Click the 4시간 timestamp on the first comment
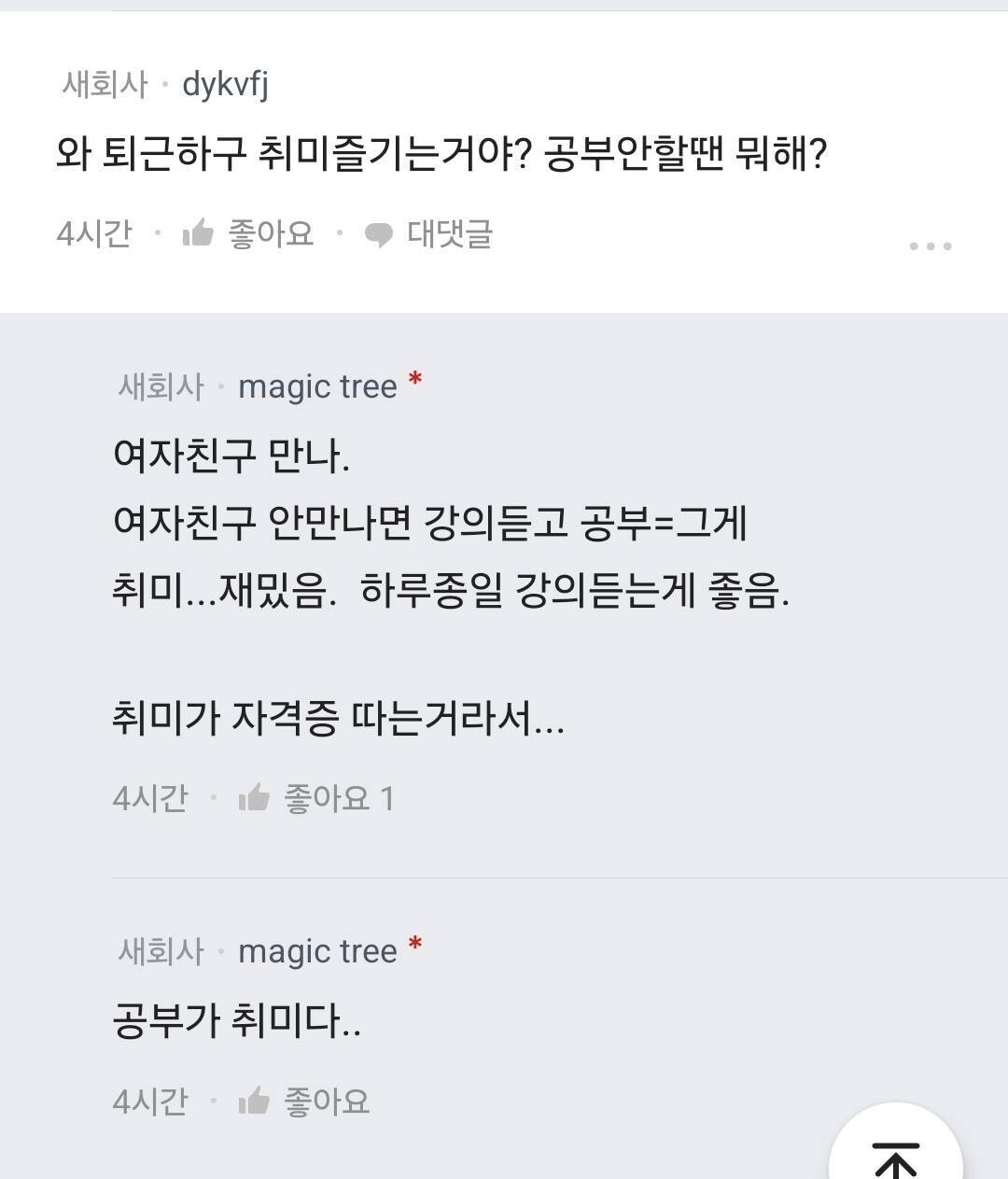1008x1179 pixels. pyautogui.click(x=92, y=235)
